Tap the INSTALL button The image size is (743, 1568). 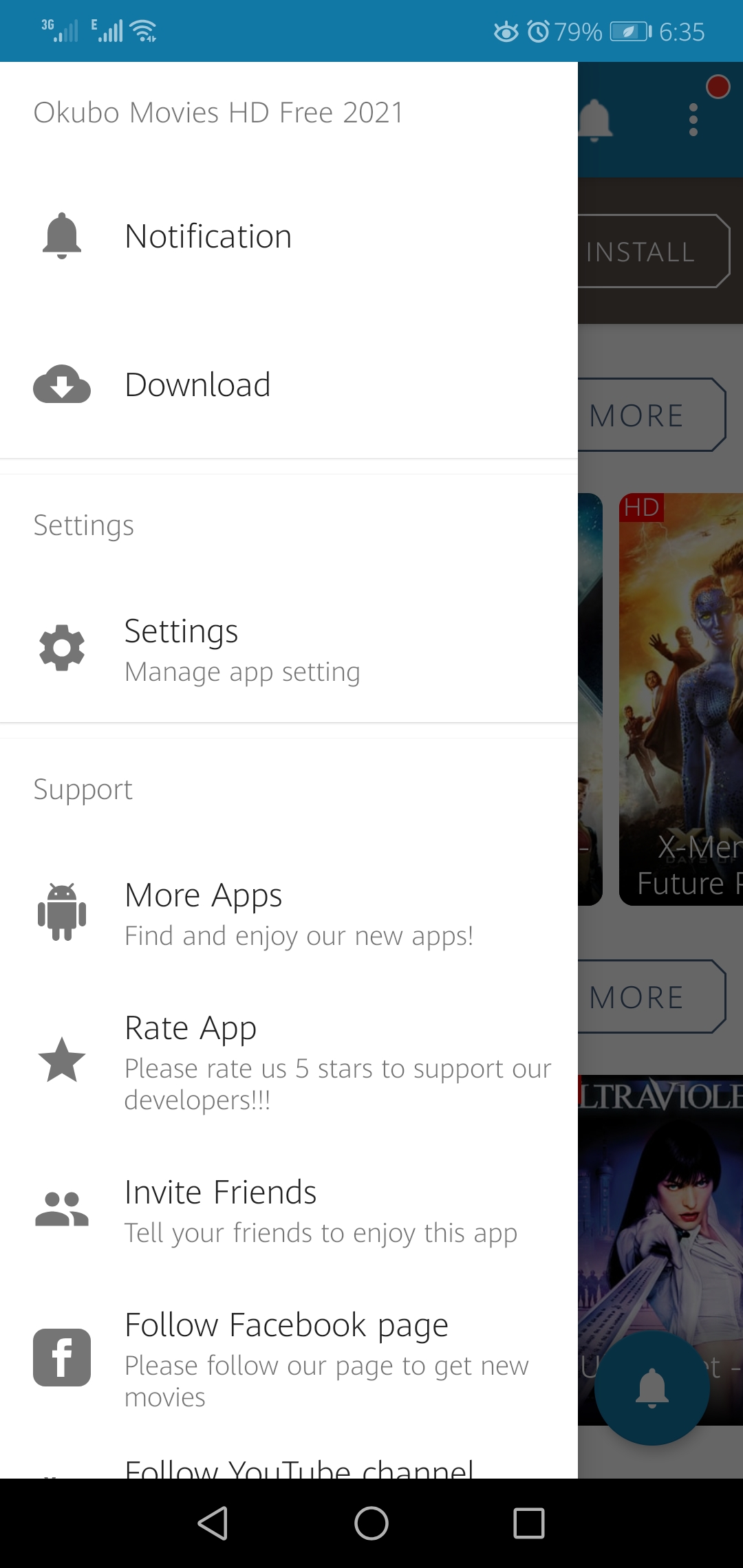click(650, 252)
